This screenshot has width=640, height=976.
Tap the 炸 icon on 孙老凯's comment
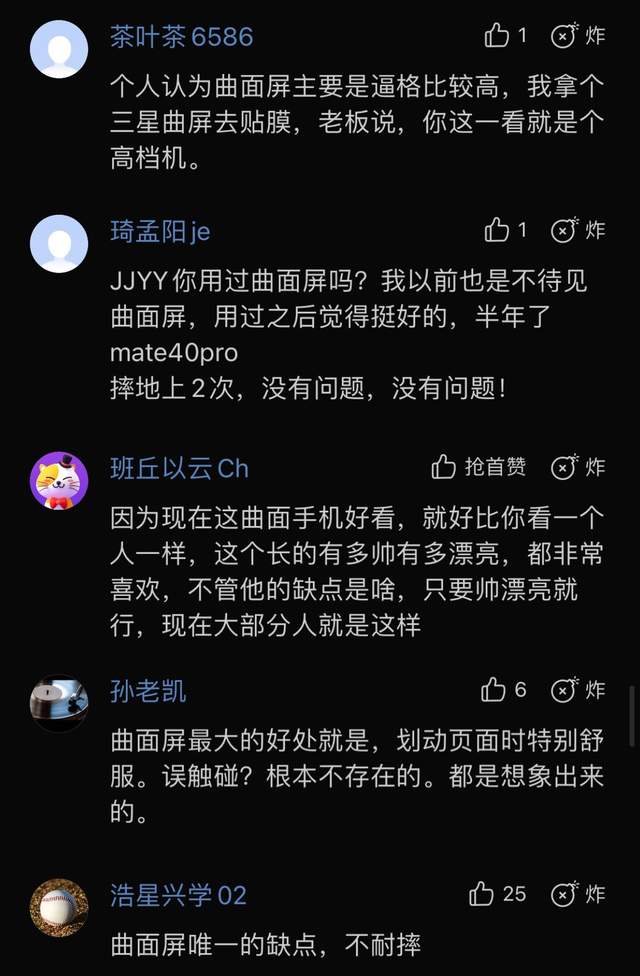click(x=566, y=690)
